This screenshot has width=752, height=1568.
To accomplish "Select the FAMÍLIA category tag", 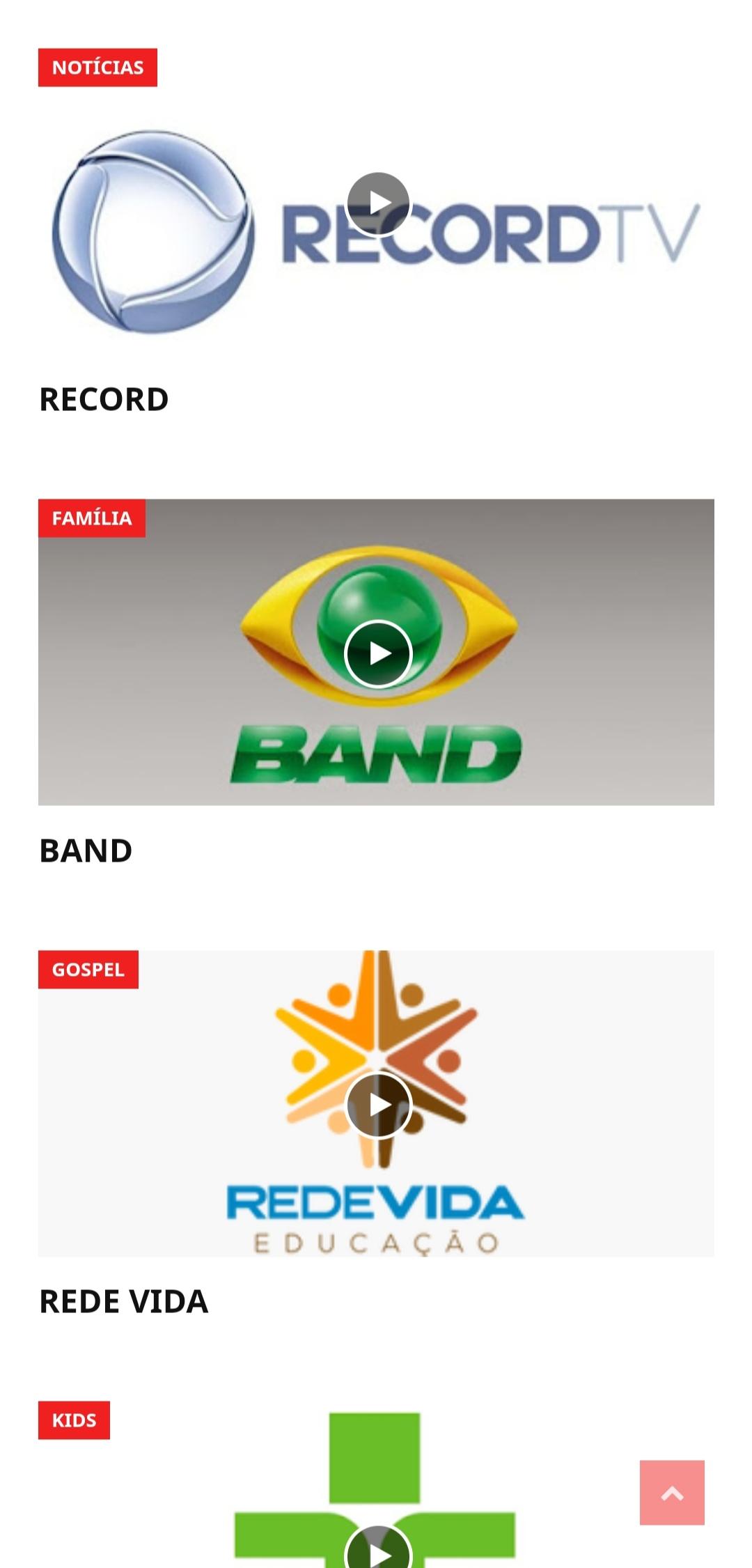I will pos(92,518).
